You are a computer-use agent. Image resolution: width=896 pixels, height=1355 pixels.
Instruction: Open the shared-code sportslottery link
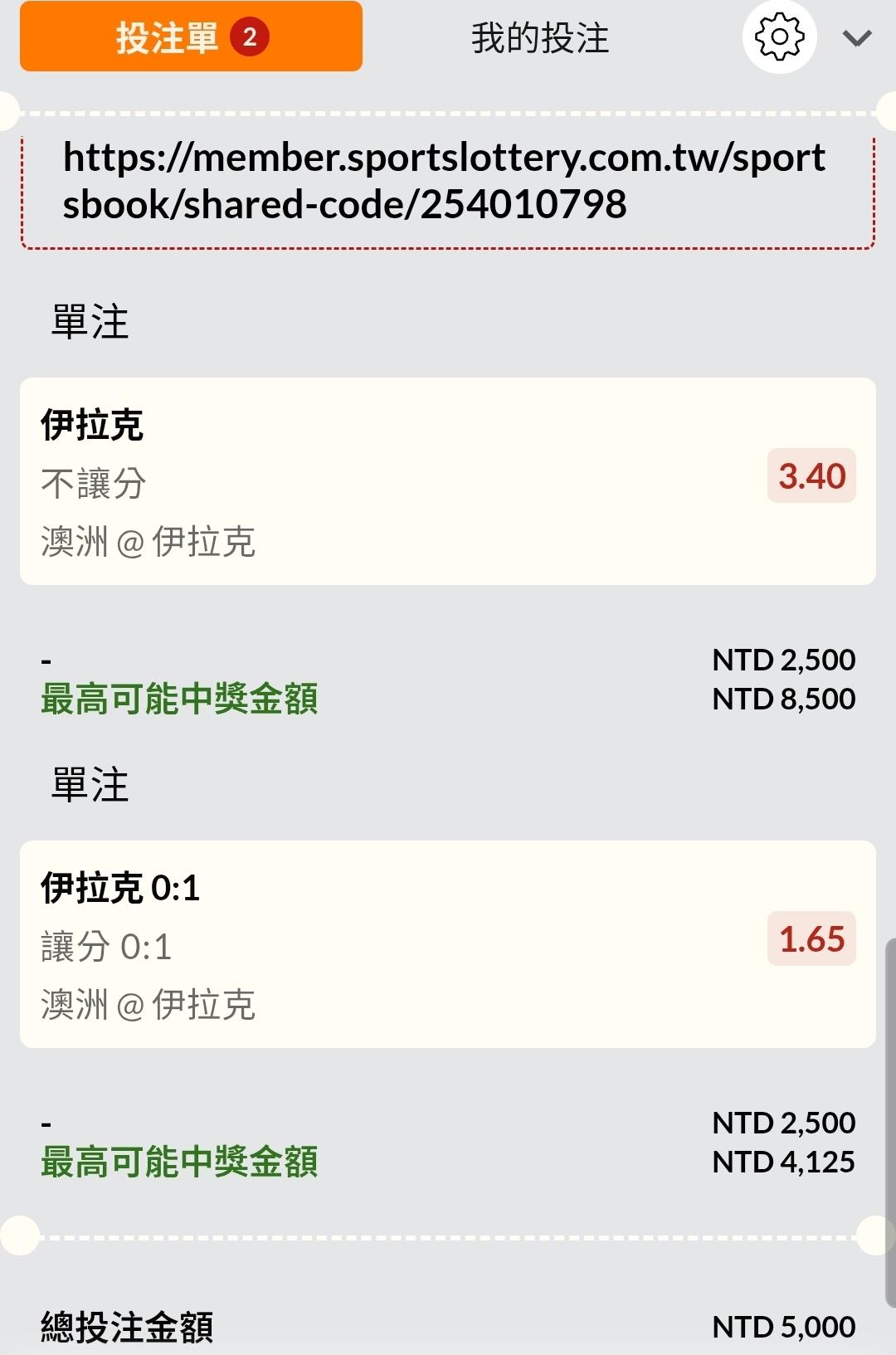(445, 181)
